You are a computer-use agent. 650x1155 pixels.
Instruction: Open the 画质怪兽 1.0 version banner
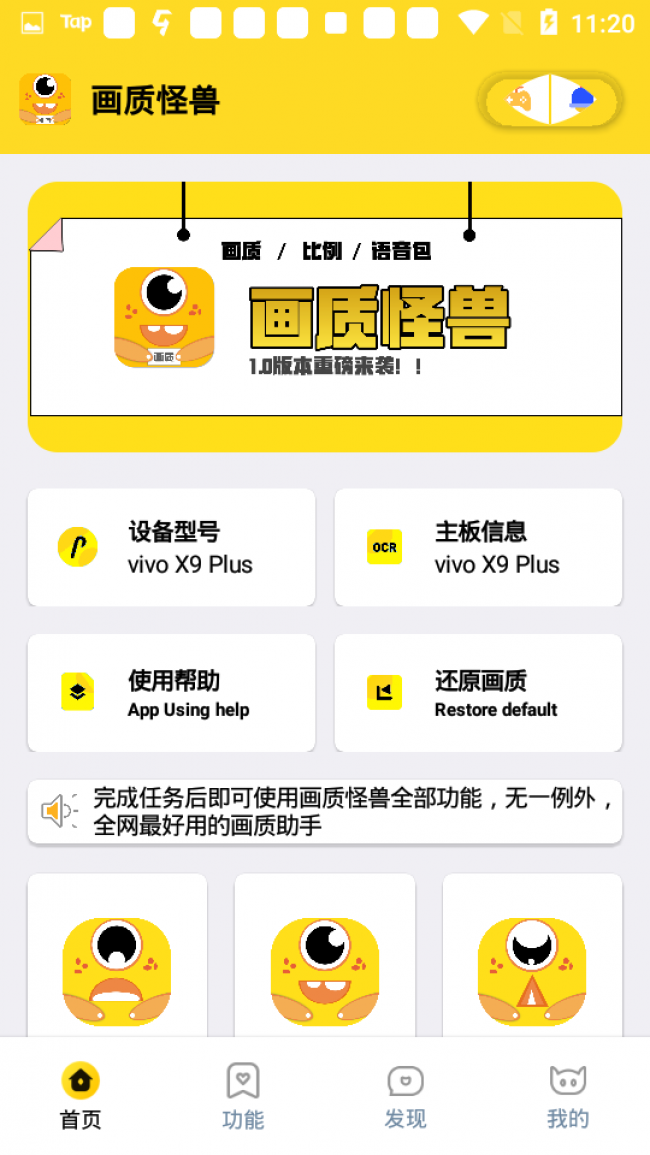[x=325, y=316]
